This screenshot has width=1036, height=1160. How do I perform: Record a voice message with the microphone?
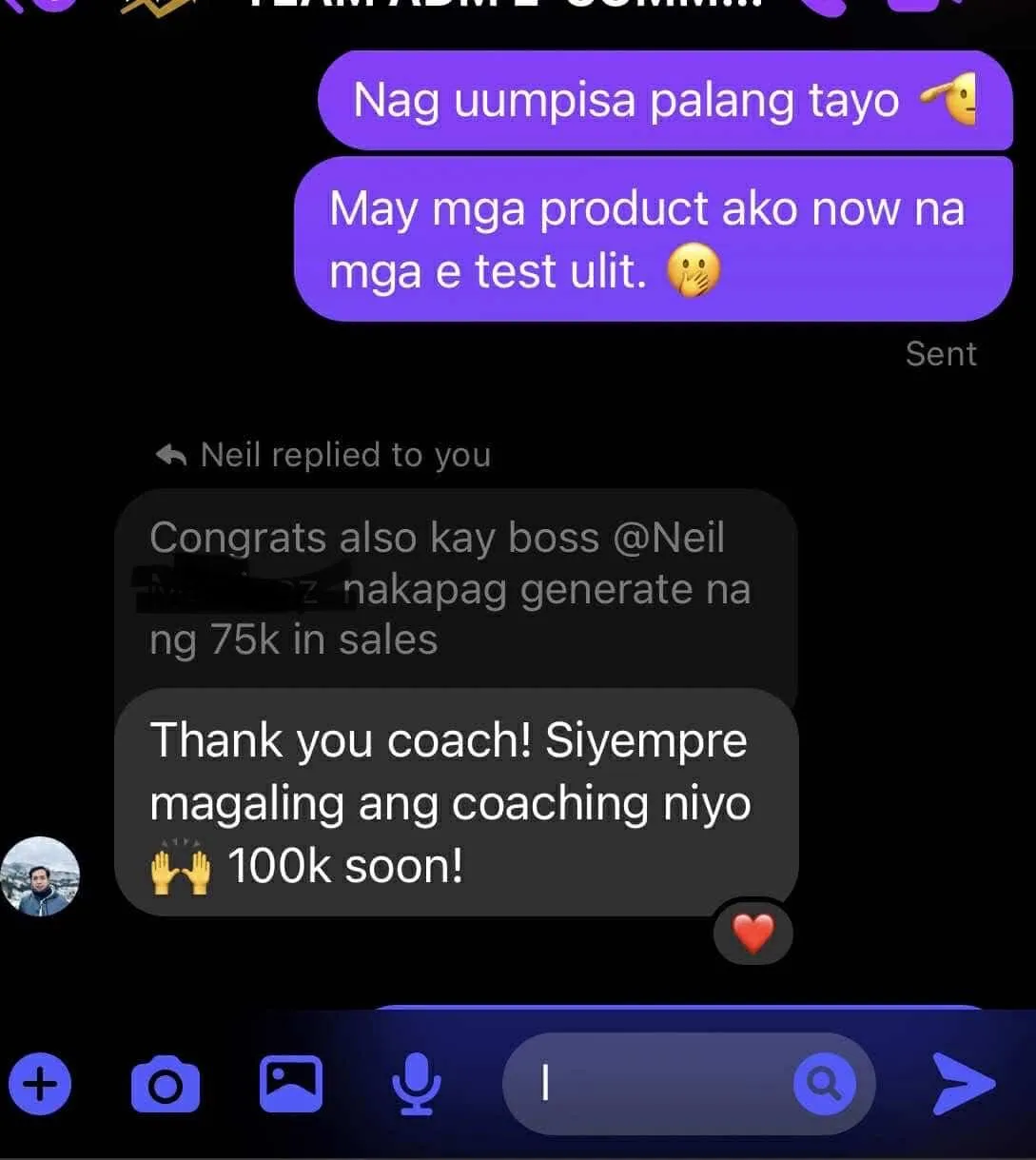pos(417,1084)
